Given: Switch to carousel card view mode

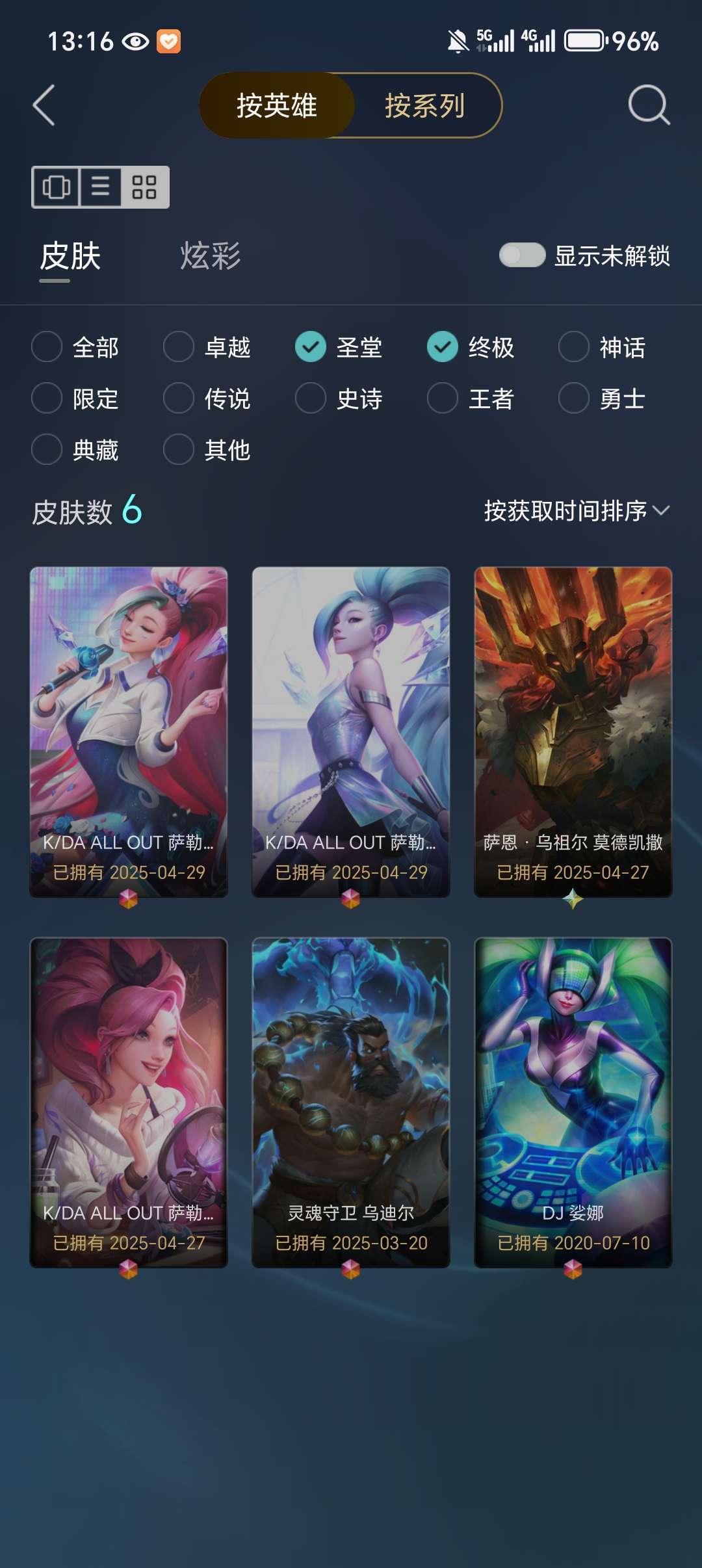Looking at the screenshot, I should (56, 187).
